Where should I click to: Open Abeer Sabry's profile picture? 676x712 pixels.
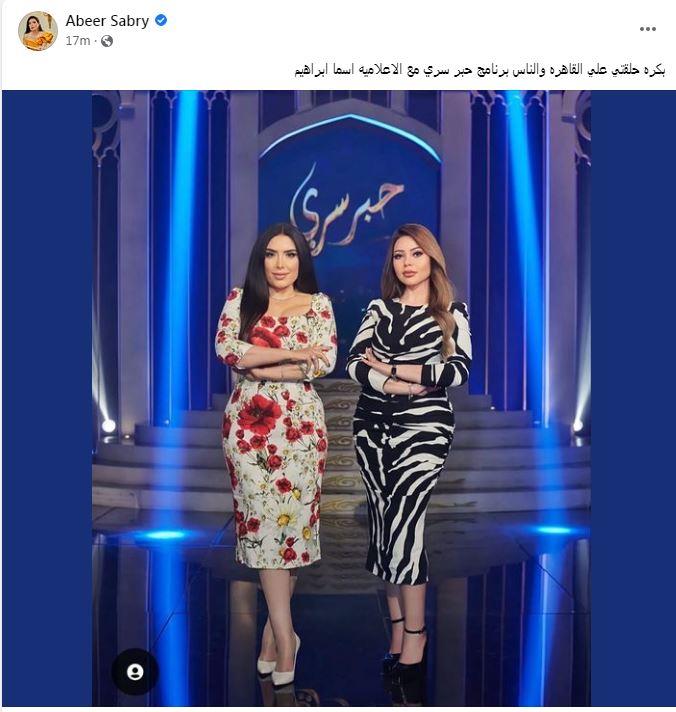point(37,30)
